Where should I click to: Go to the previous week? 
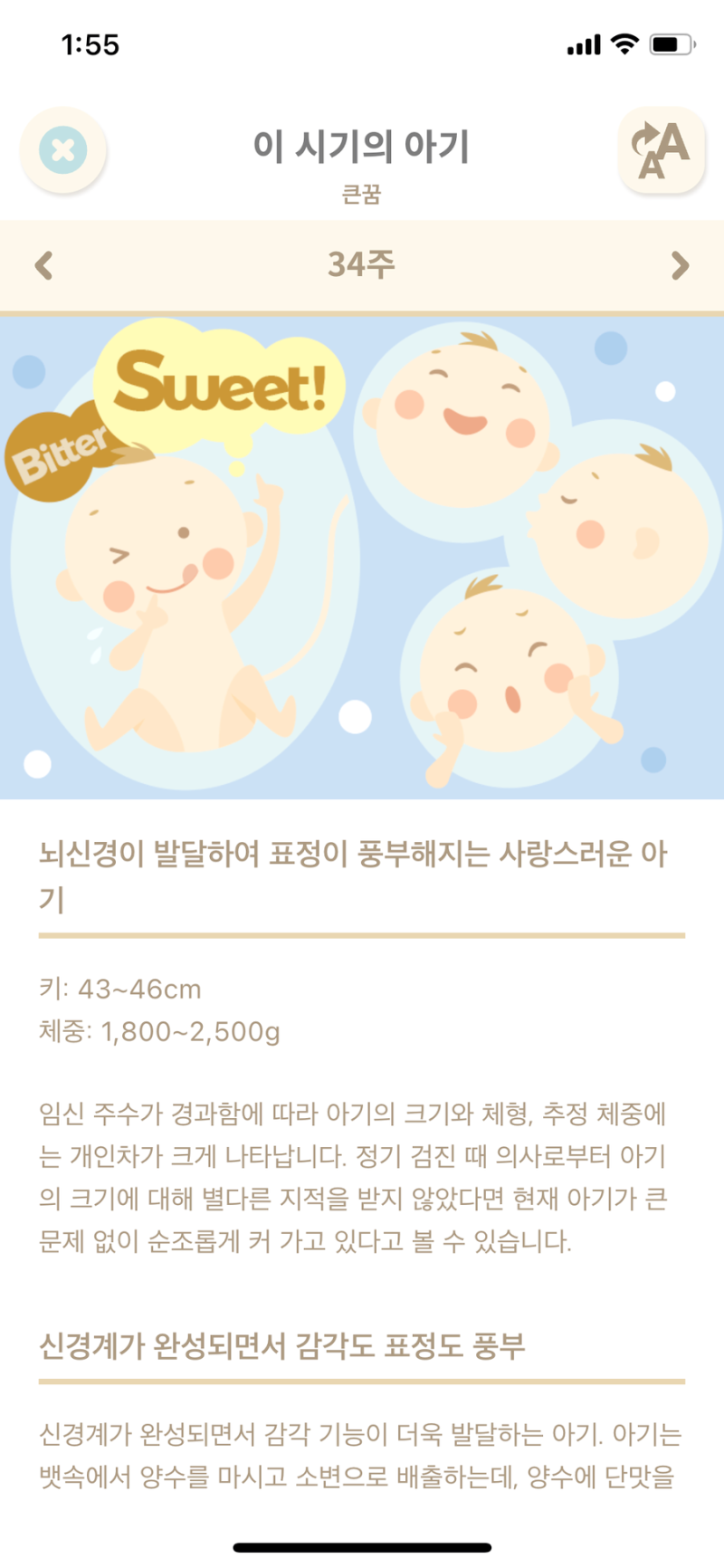[43, 266]
